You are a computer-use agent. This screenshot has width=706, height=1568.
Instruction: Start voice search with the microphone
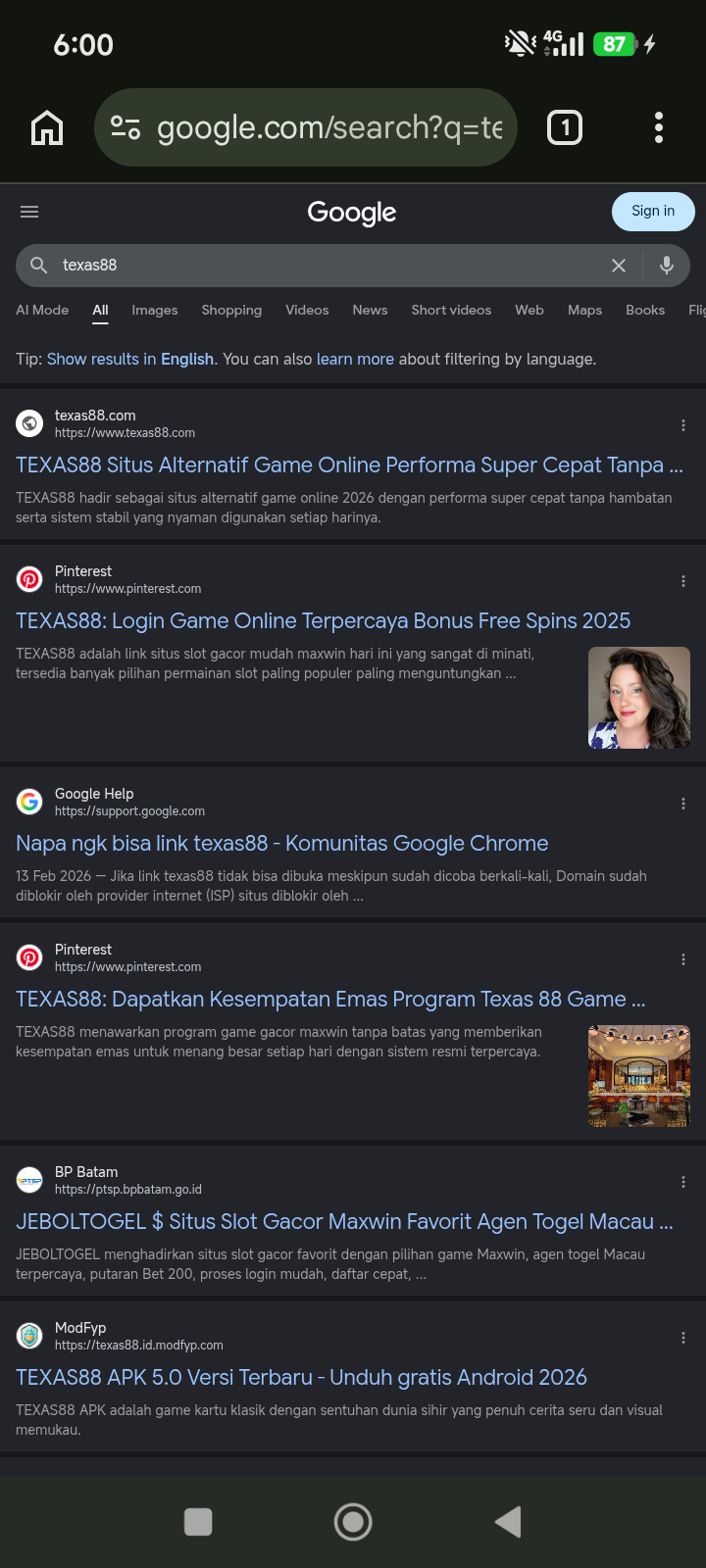667,265
